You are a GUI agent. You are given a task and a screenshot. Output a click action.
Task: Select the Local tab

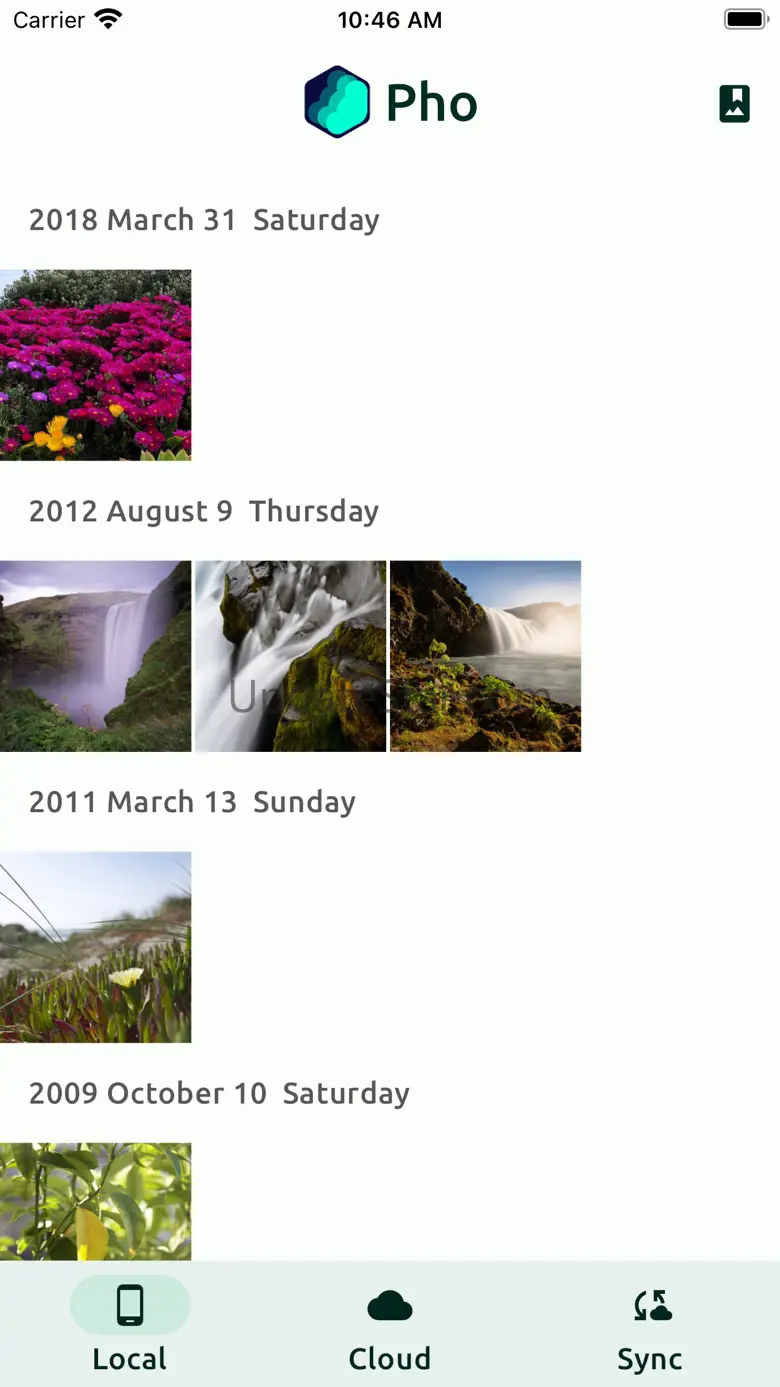[x=130, y=1324]
